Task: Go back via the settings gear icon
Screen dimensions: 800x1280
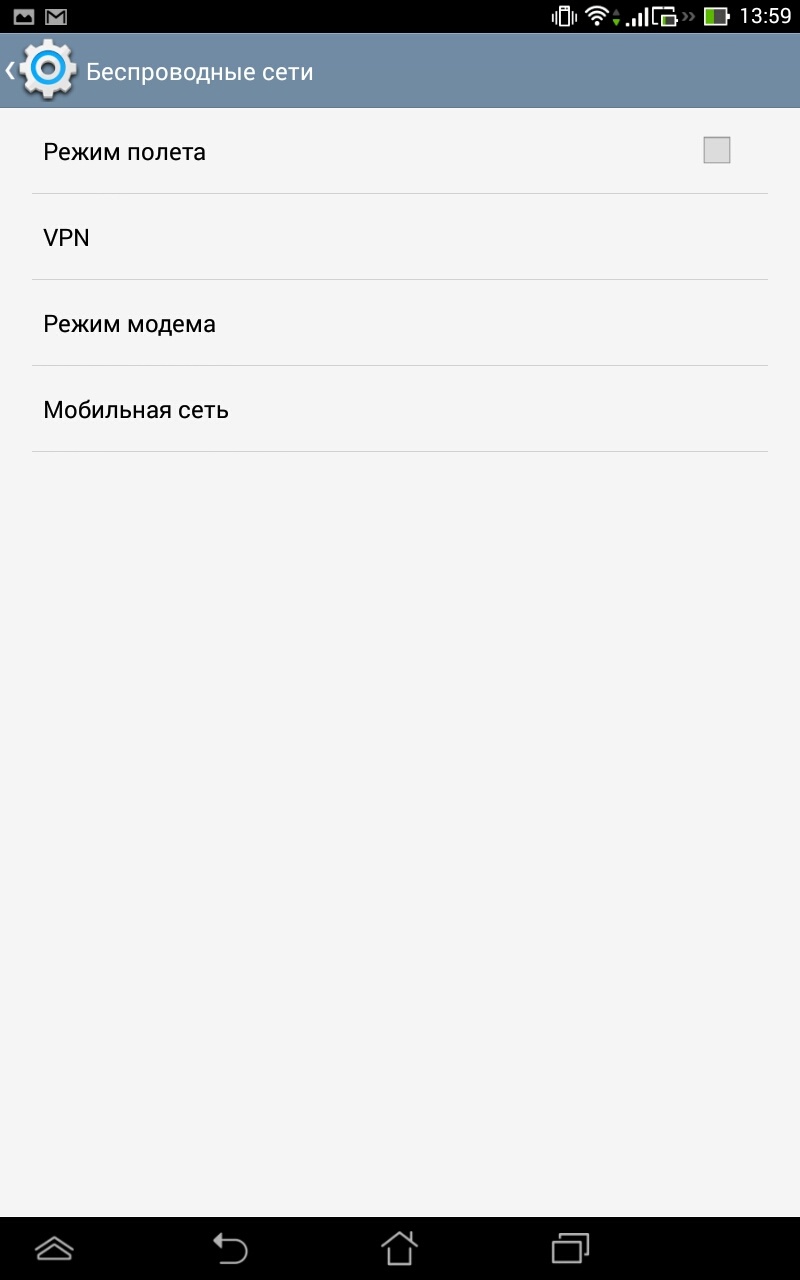Action: point(45,70)
